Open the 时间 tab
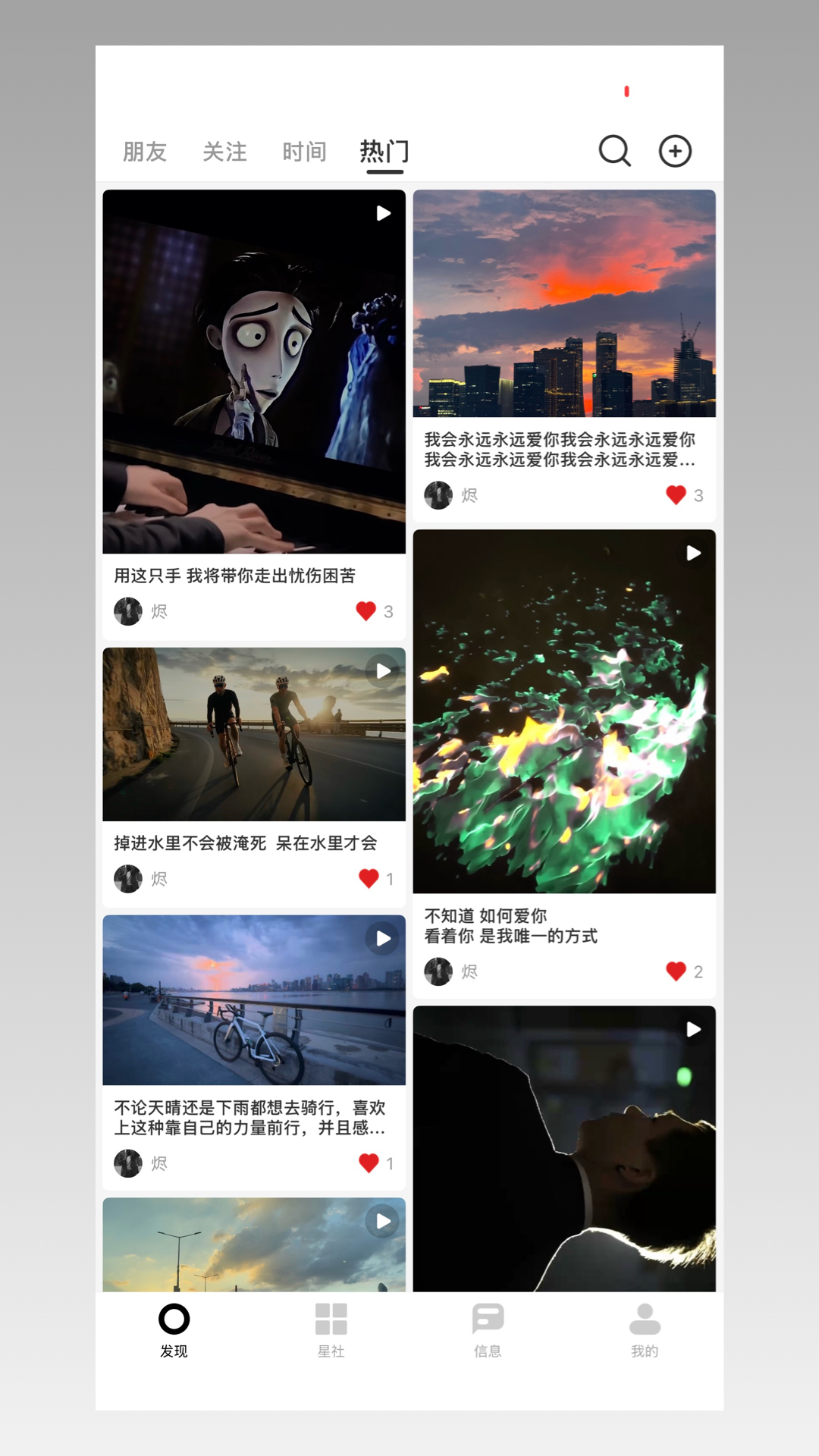Image resolution: width=819 pixels, height=1456 pixels. point(304,152)
